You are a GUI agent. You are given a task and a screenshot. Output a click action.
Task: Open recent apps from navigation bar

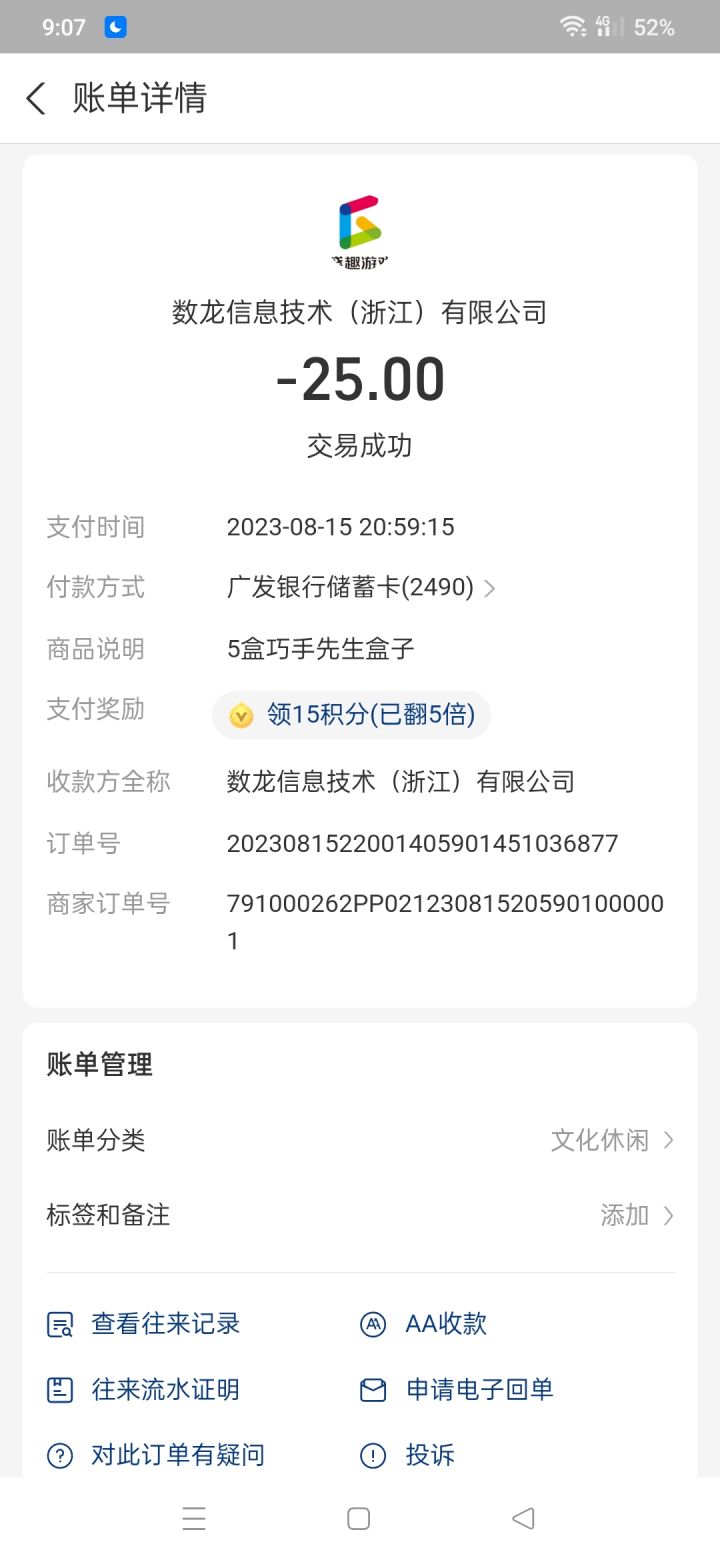[x=194, y=1519]
